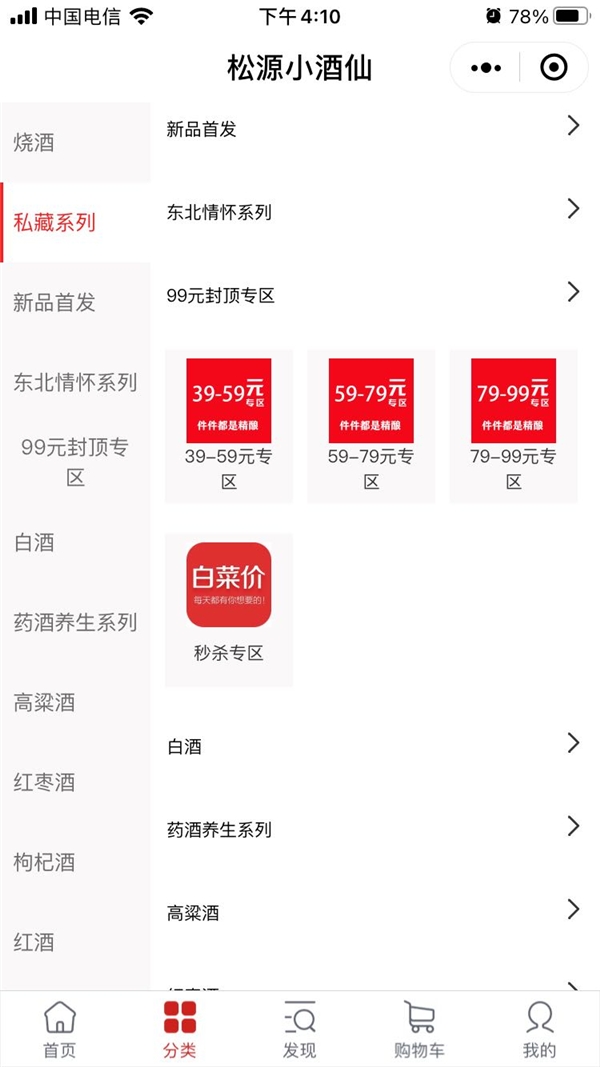Select 烧酒 in the sidebar
600x1067 pixels.
point(34,142)
